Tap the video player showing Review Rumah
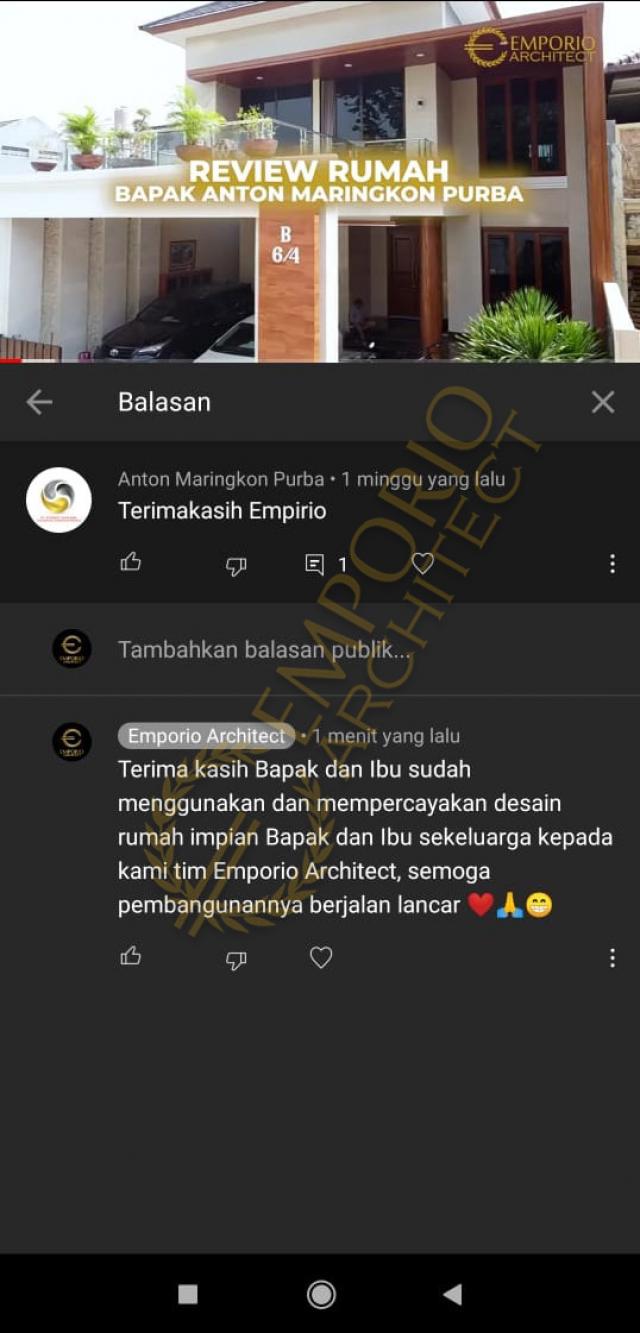This screenshot has height=1333, width=640. coord(320,180)
